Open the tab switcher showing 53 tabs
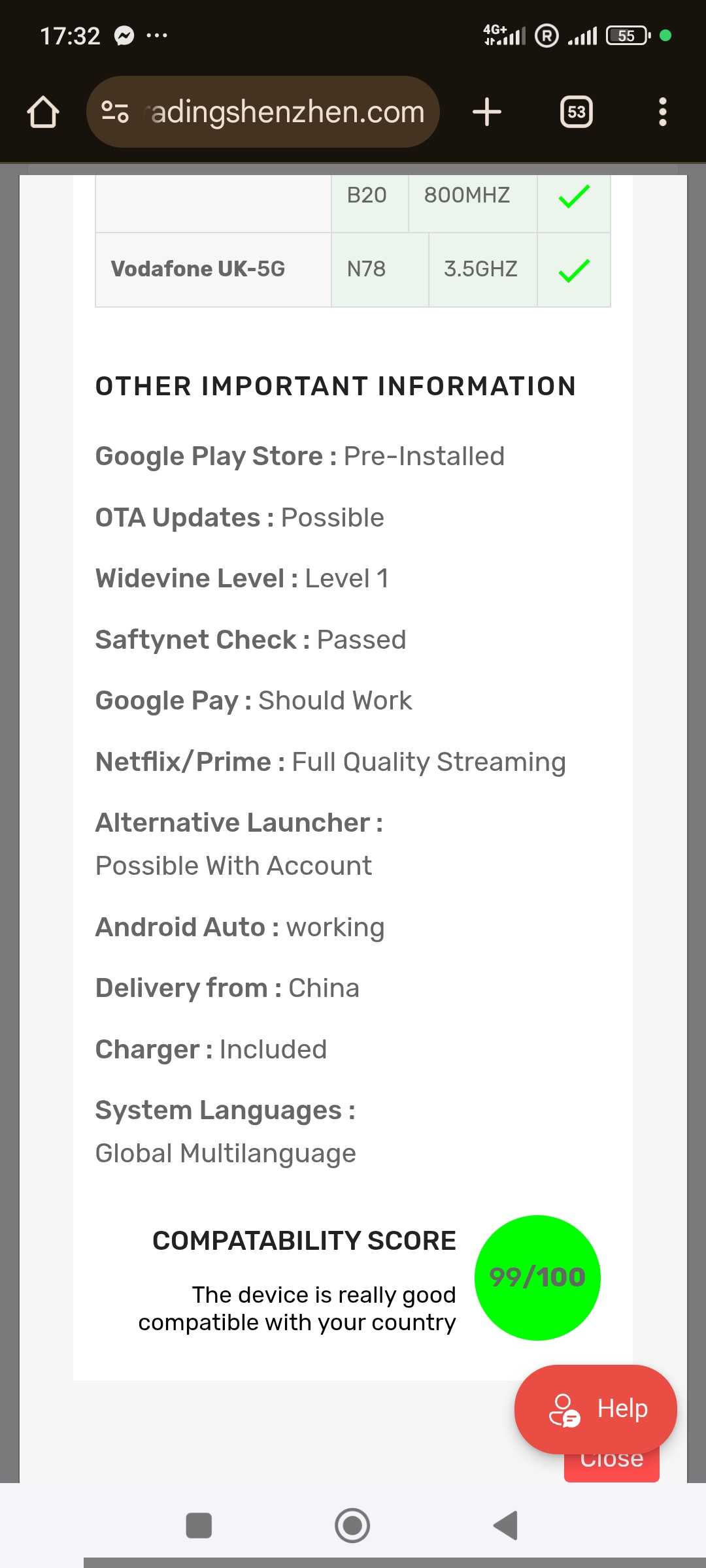This screenshot has width=706, height=1568. coord(577,112)
